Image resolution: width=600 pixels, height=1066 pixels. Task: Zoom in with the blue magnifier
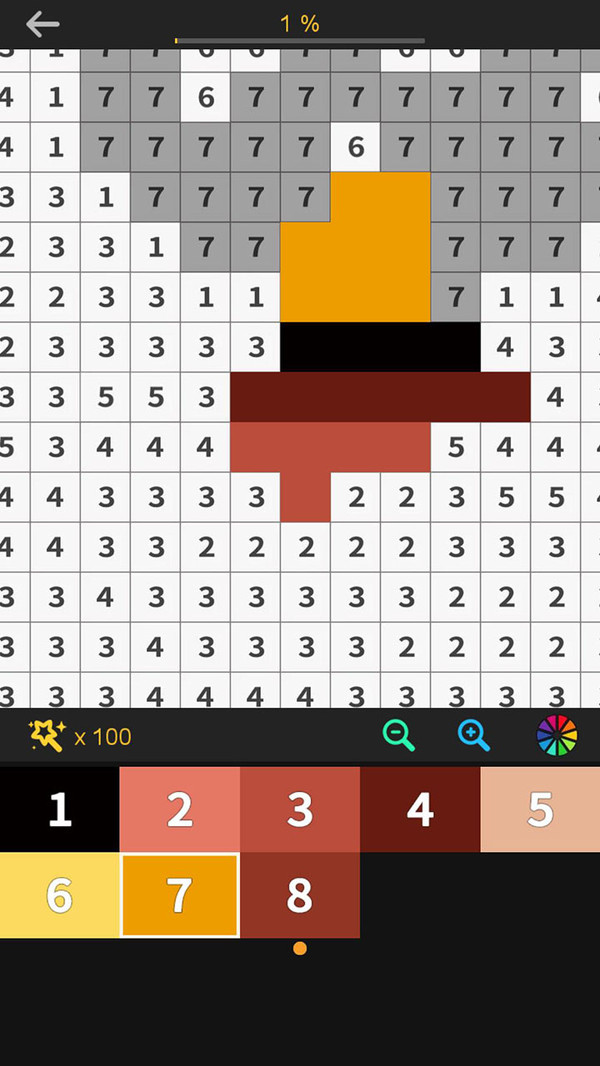474,736
